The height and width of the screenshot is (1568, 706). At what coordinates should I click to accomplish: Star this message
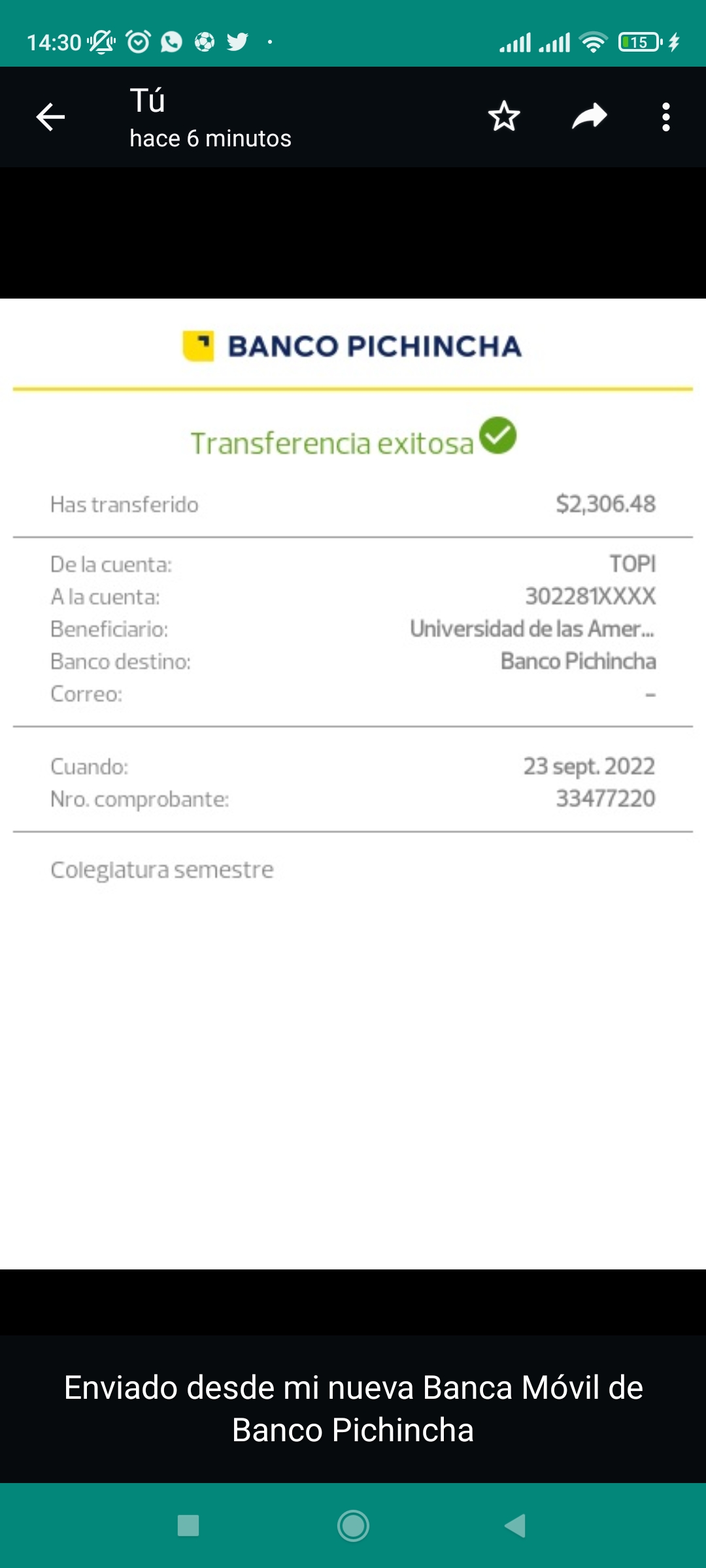(x=504, y=117)
